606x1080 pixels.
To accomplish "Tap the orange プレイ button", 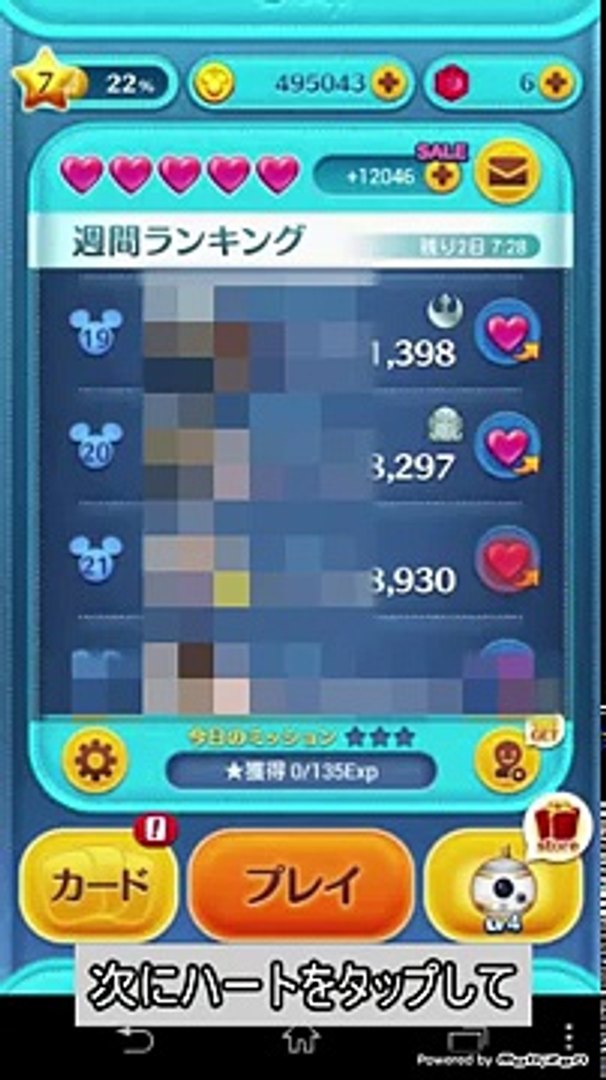I will click(x=301, y=885).
